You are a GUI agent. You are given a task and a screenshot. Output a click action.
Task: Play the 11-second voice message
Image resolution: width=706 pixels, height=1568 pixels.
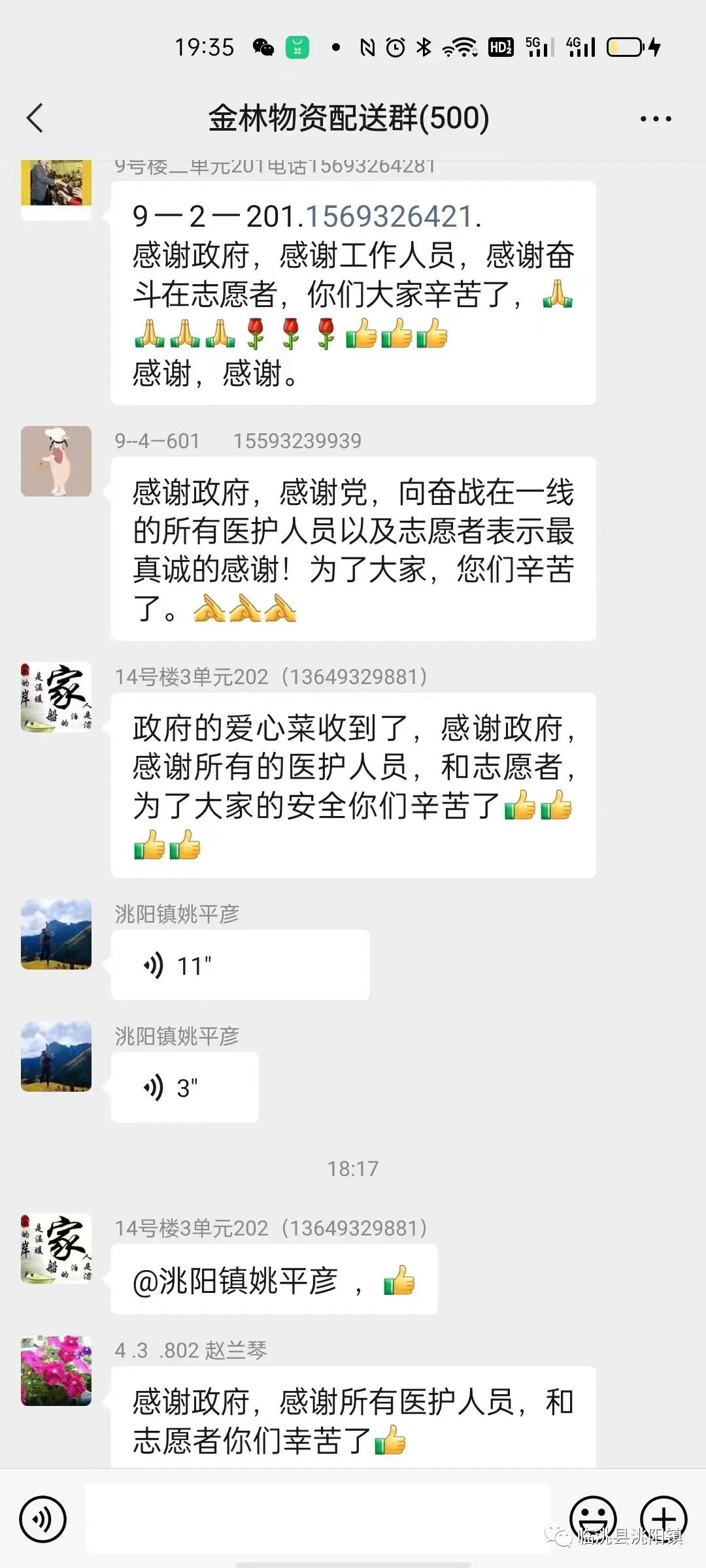[240, 964]
